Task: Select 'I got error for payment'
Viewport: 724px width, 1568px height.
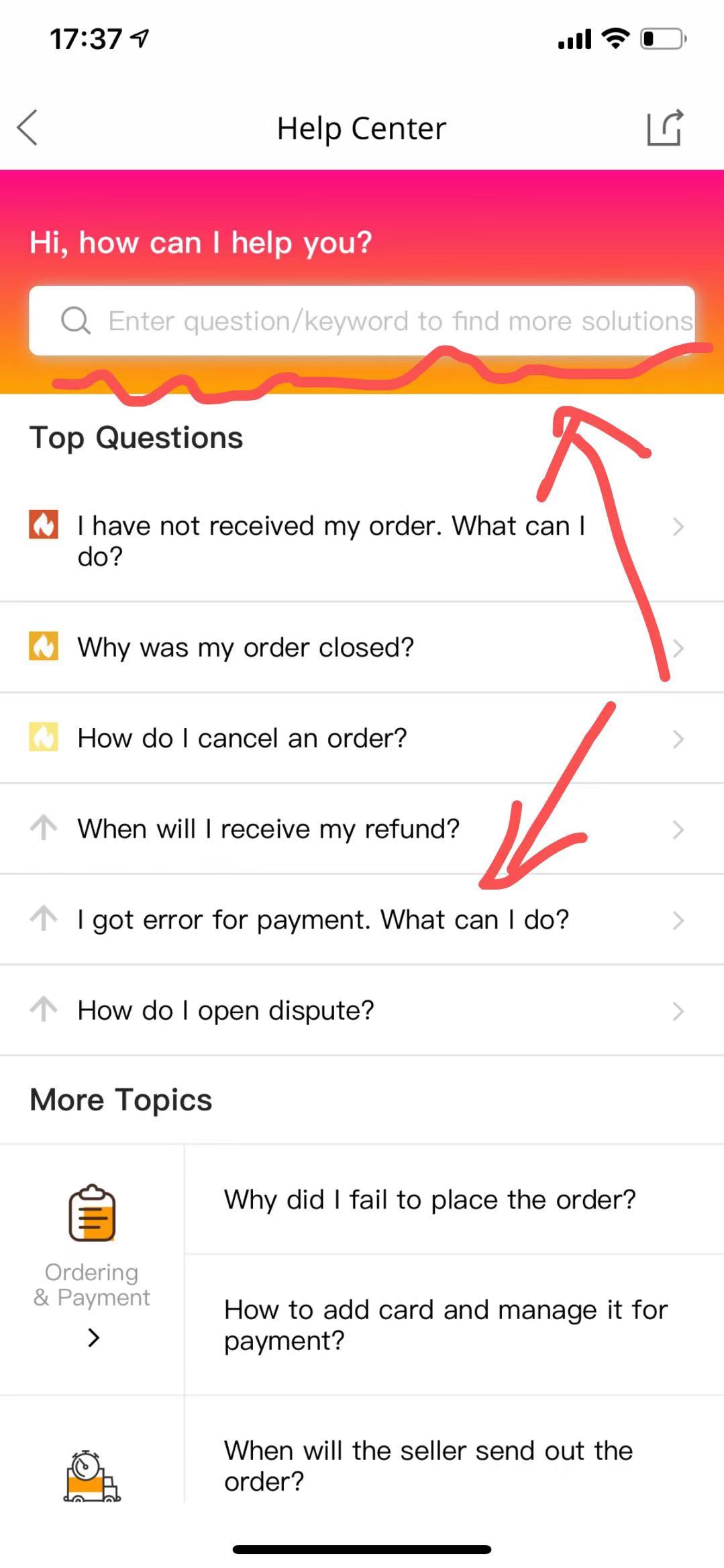Action: point(362,920)
